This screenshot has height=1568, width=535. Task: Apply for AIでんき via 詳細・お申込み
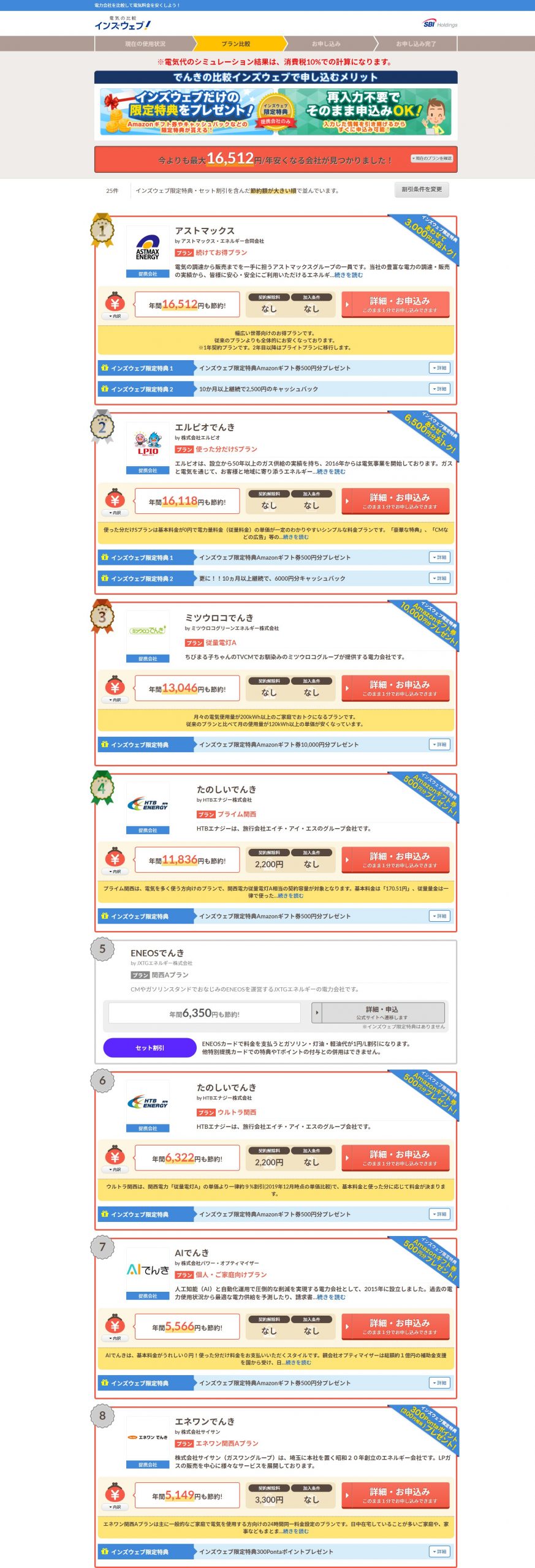click(x=395, y=1325)
